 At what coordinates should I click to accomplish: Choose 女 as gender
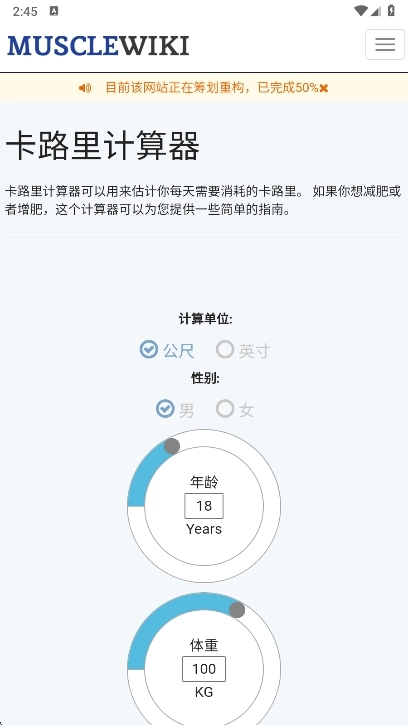pyautogui.click(x=235, y=409)
